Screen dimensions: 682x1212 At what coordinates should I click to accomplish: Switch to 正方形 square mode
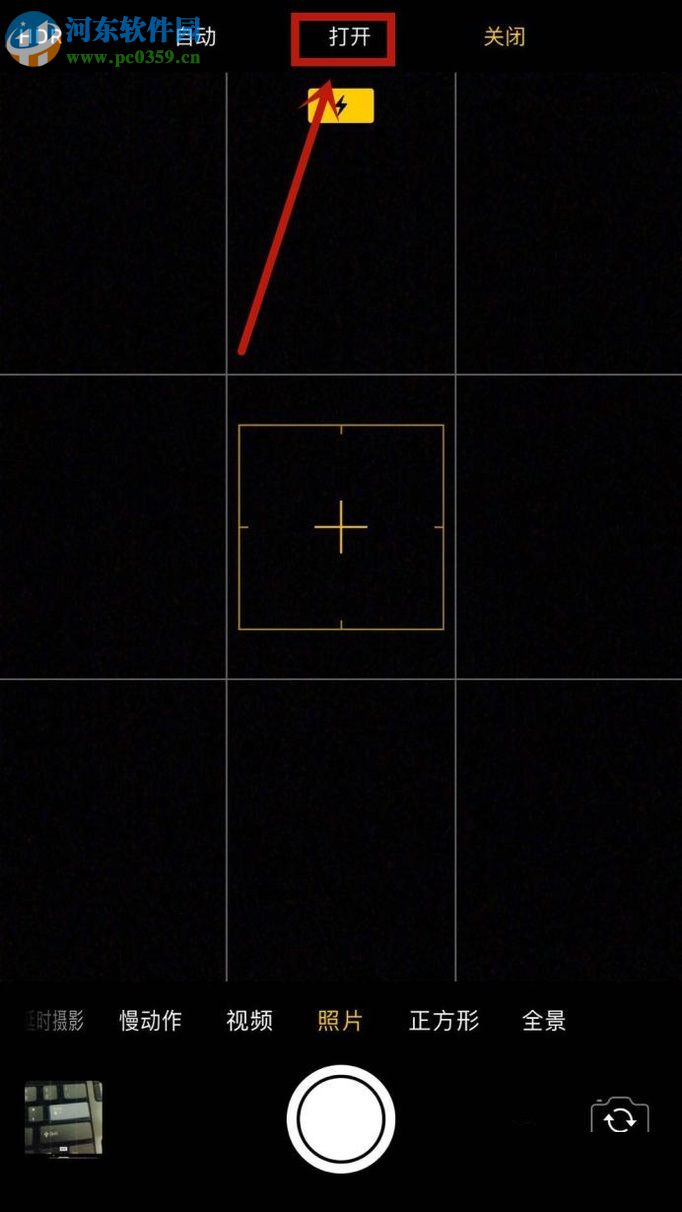point(444,1021)
